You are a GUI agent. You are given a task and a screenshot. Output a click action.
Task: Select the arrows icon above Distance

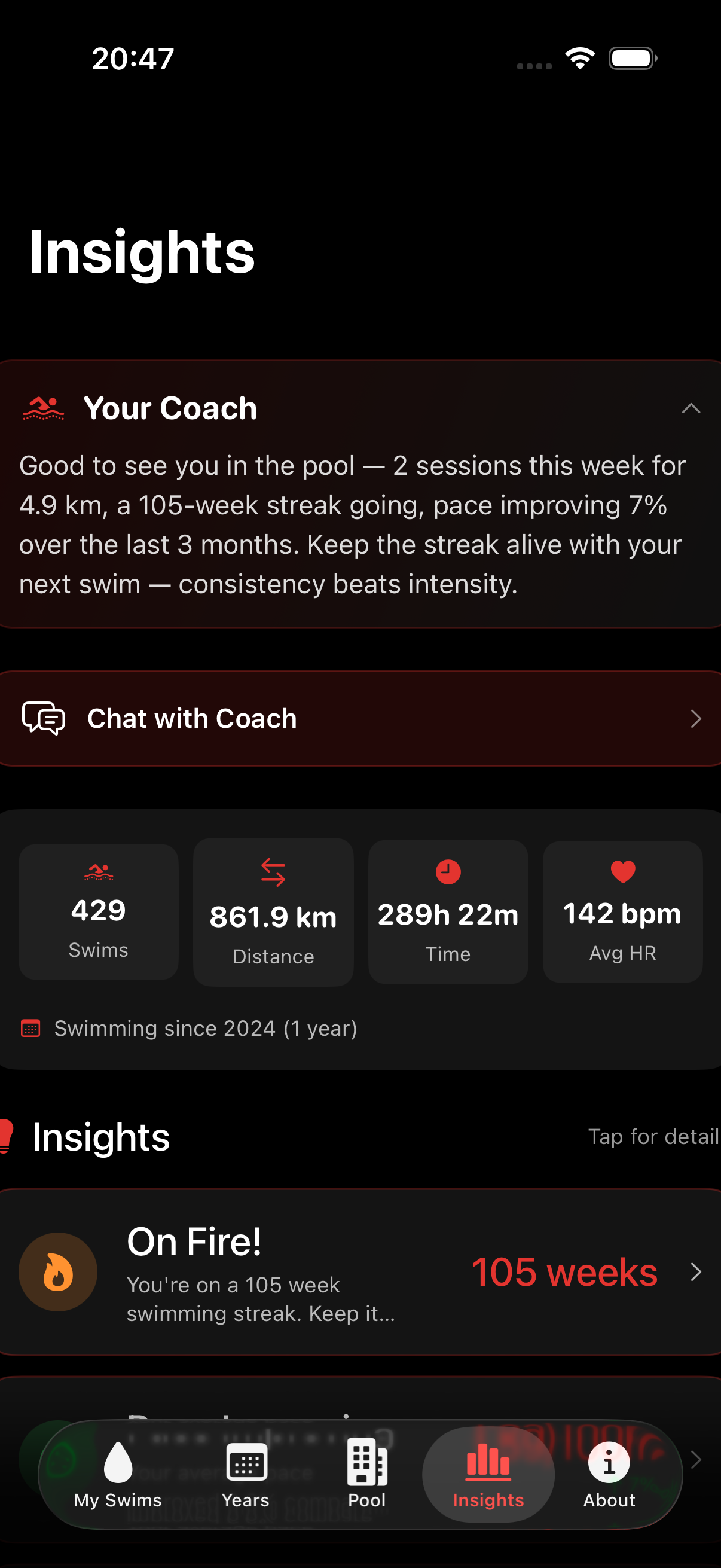coord(273,874)
